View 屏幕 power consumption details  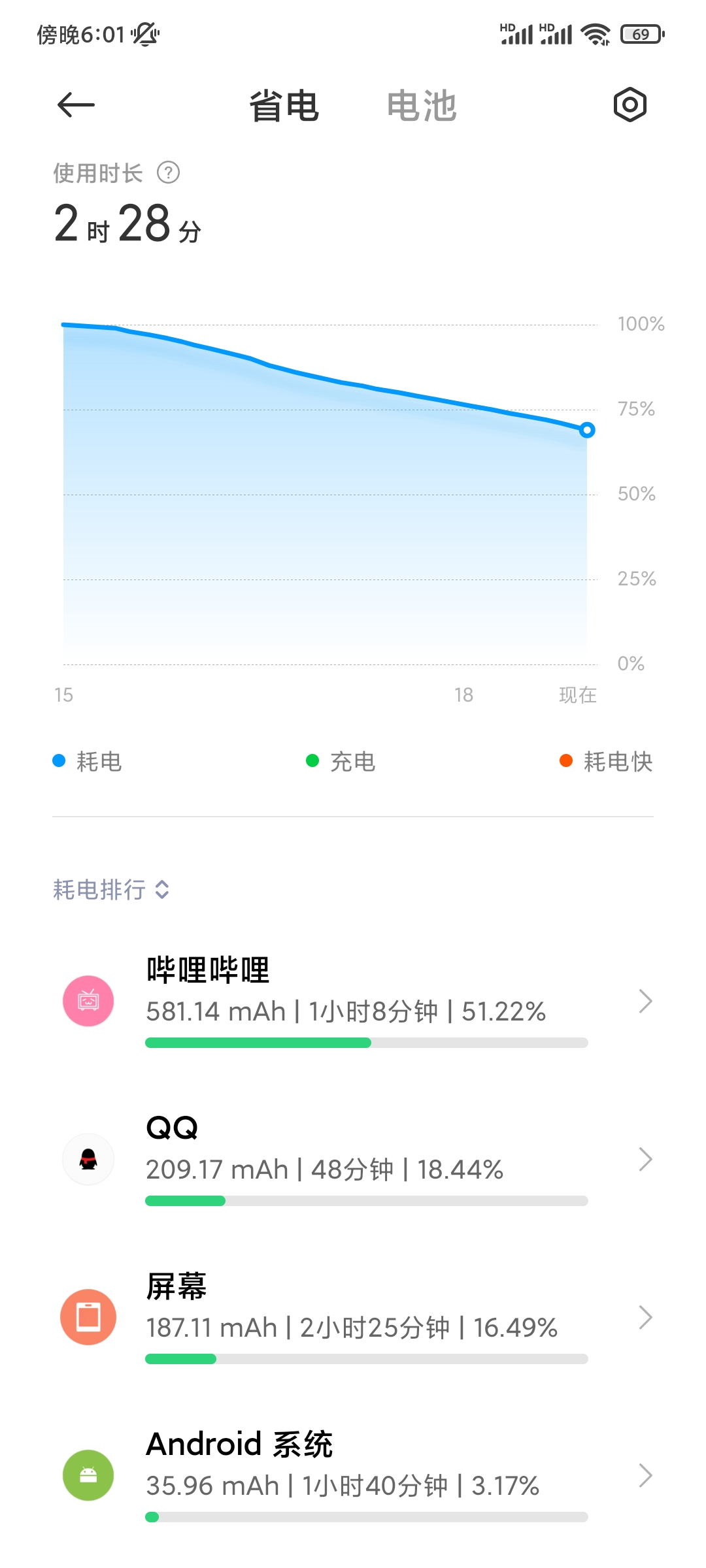[353, 1317]
